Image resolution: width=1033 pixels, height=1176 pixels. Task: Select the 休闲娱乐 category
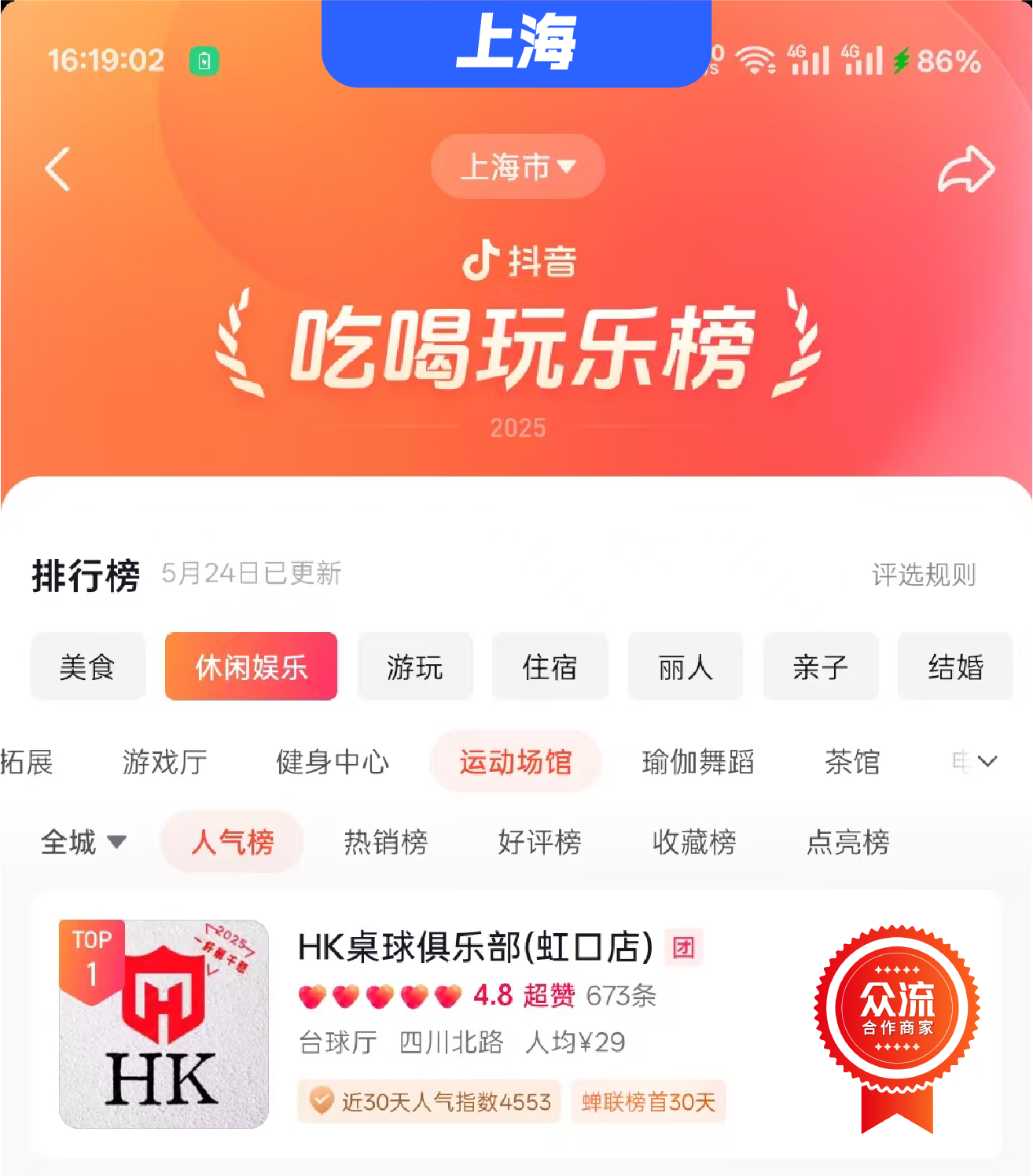click(251, 667)
